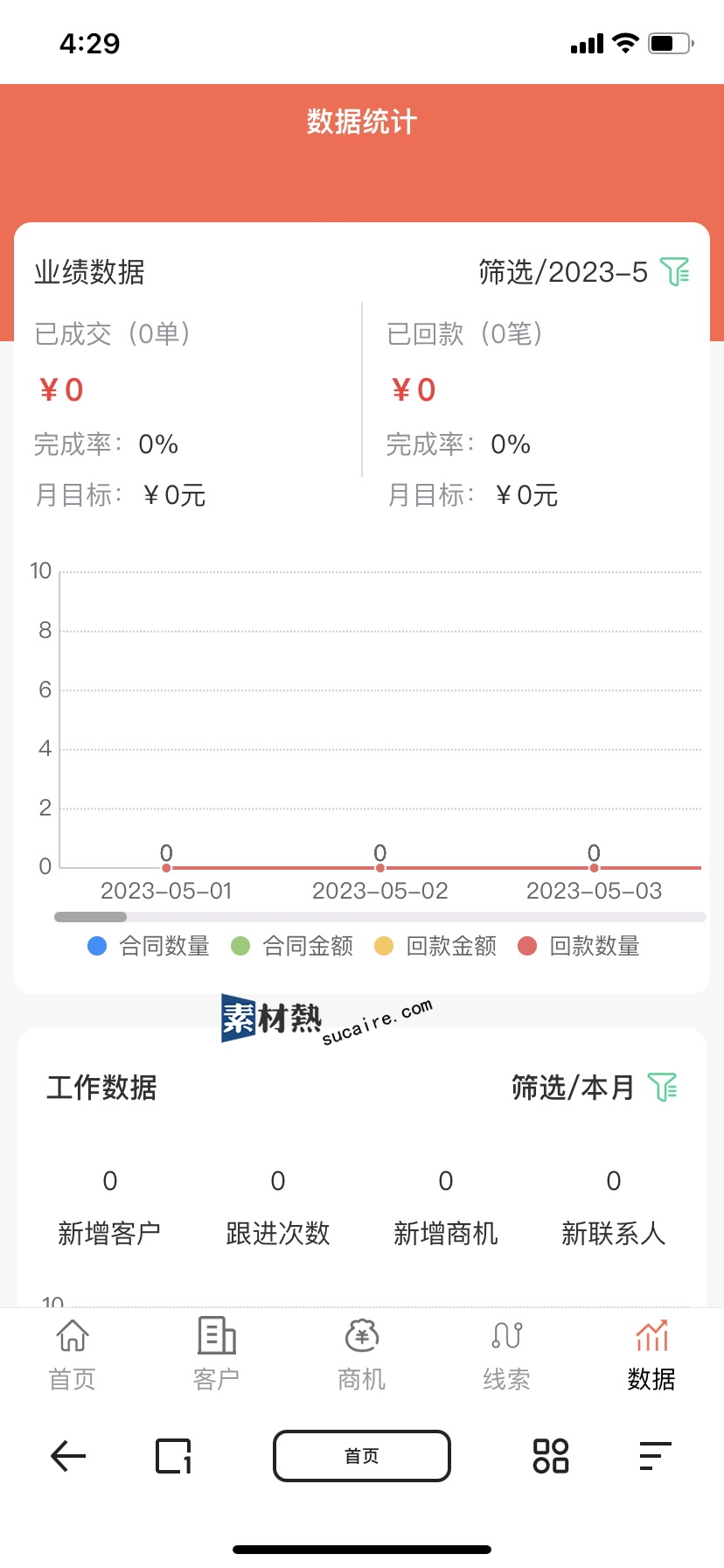Switch to the 线索 tab
Viewport: 724px width, 1568px height.
(x=507, y=1354)
